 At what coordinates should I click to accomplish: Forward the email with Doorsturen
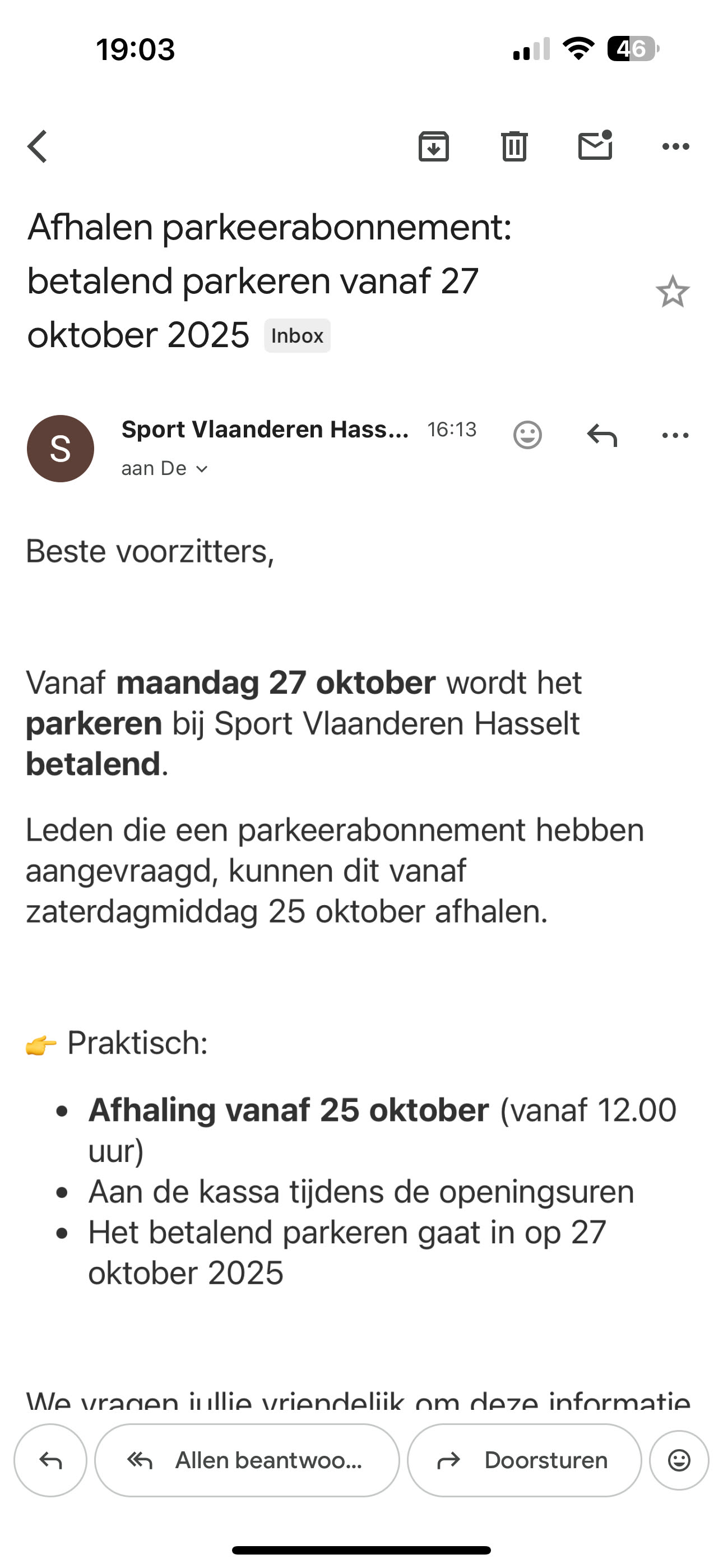523,1460
